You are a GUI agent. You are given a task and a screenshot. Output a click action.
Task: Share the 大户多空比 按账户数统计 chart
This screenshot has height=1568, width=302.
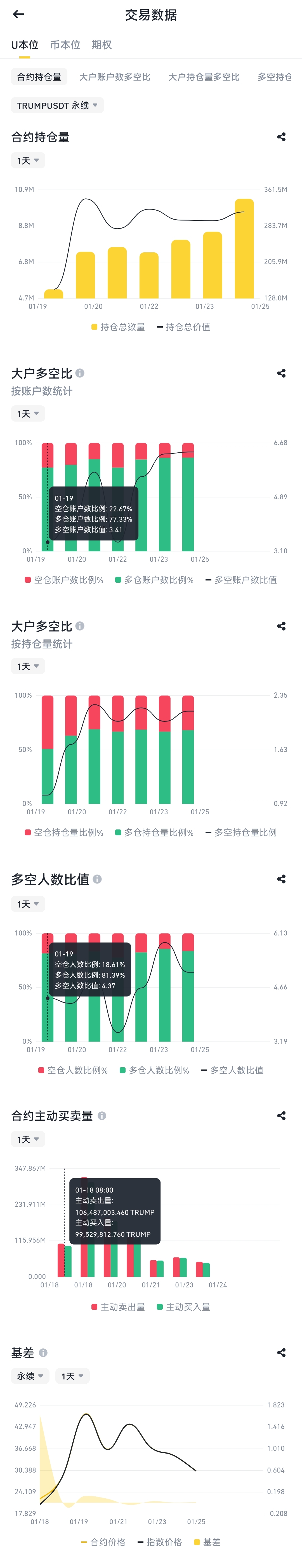281,374
